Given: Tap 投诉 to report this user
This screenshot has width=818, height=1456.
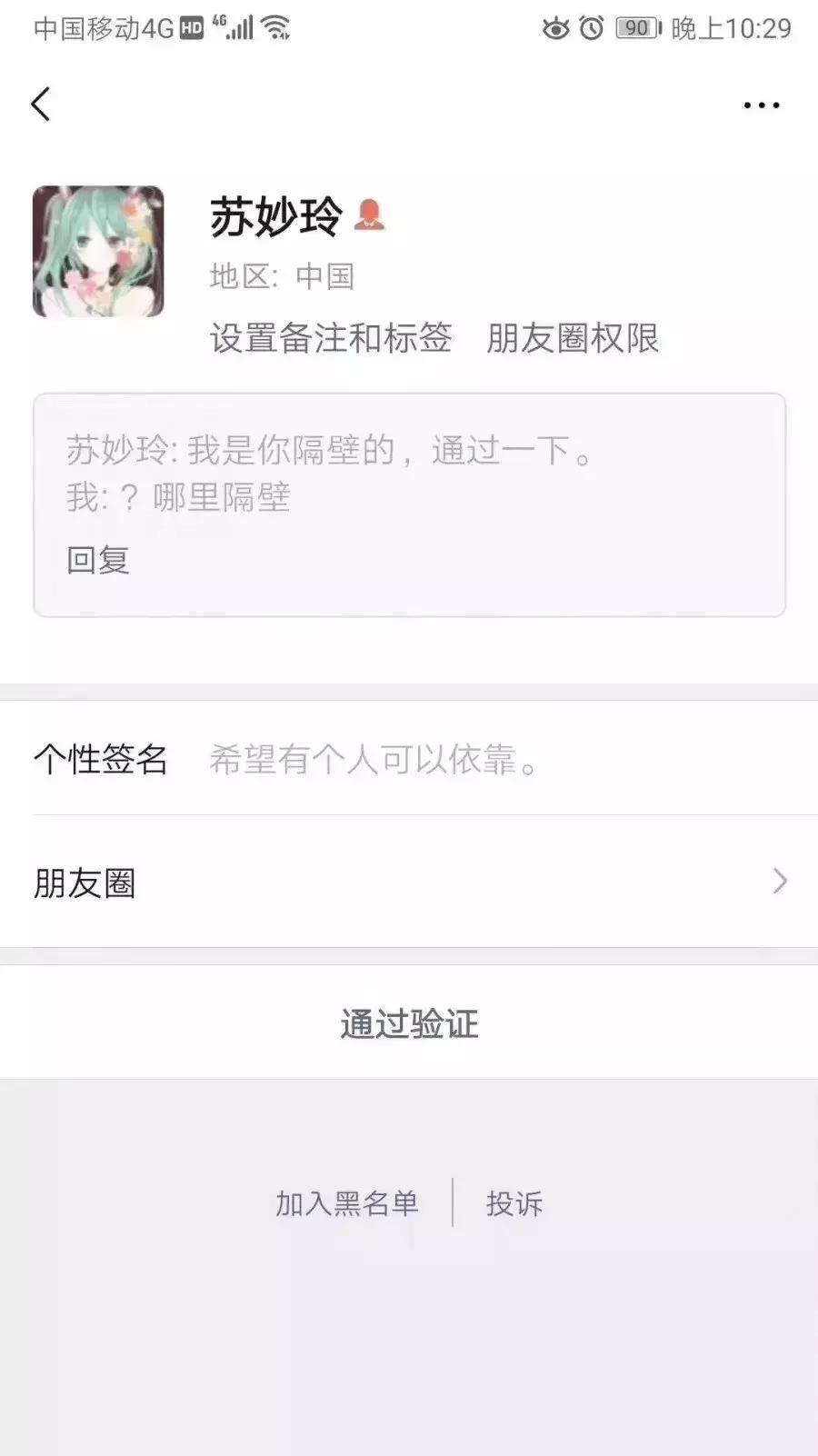Looking at the screenshot, I should (514, 1202).
